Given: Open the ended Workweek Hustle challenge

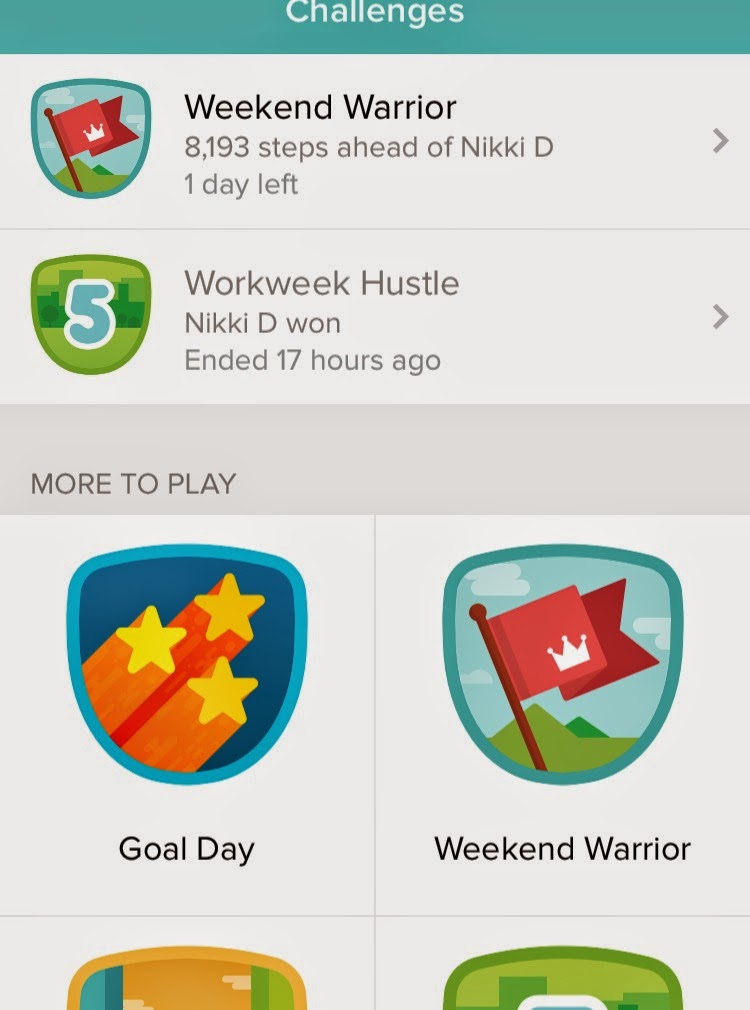Looking at the screenshot, I should click(x=375, y=318).
